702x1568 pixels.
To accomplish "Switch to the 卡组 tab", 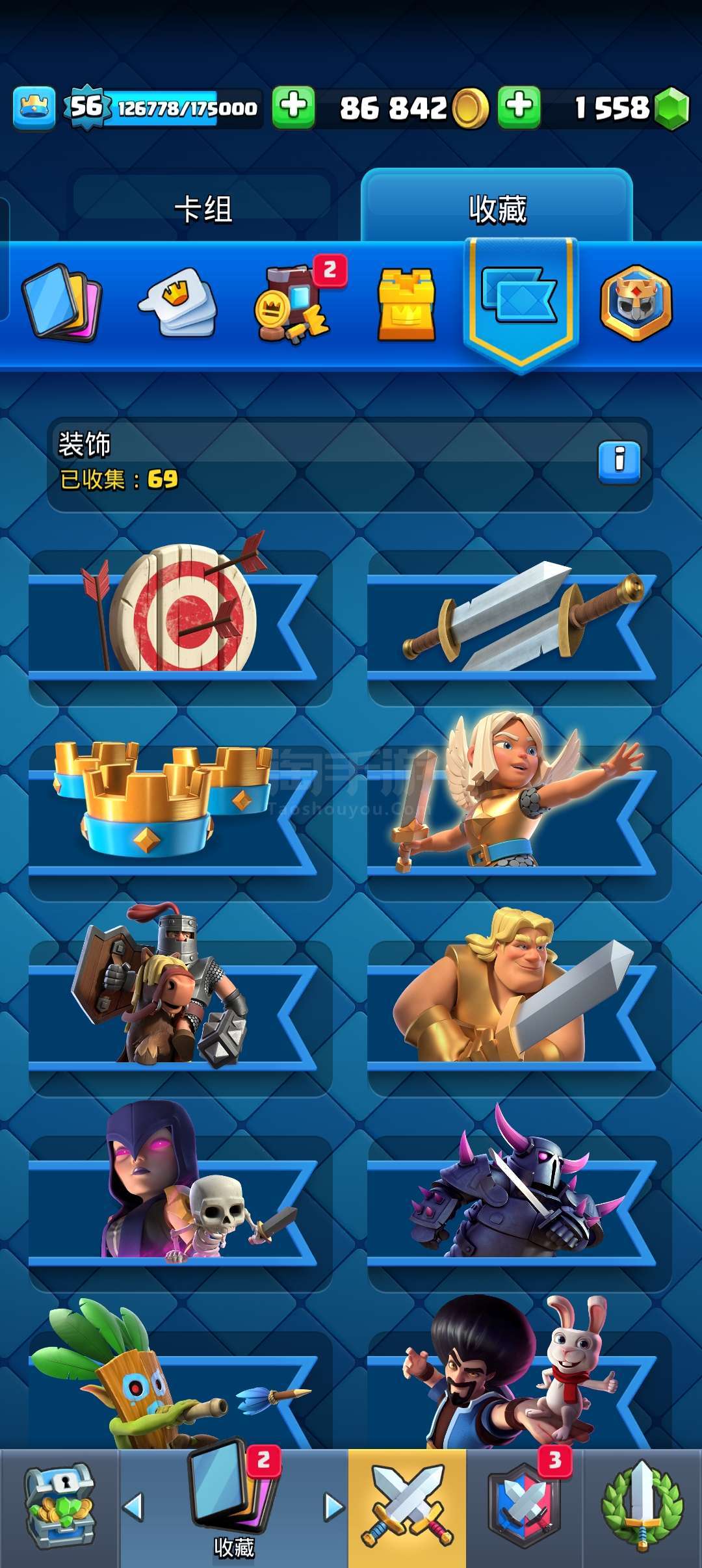I will tap(203, 209).
